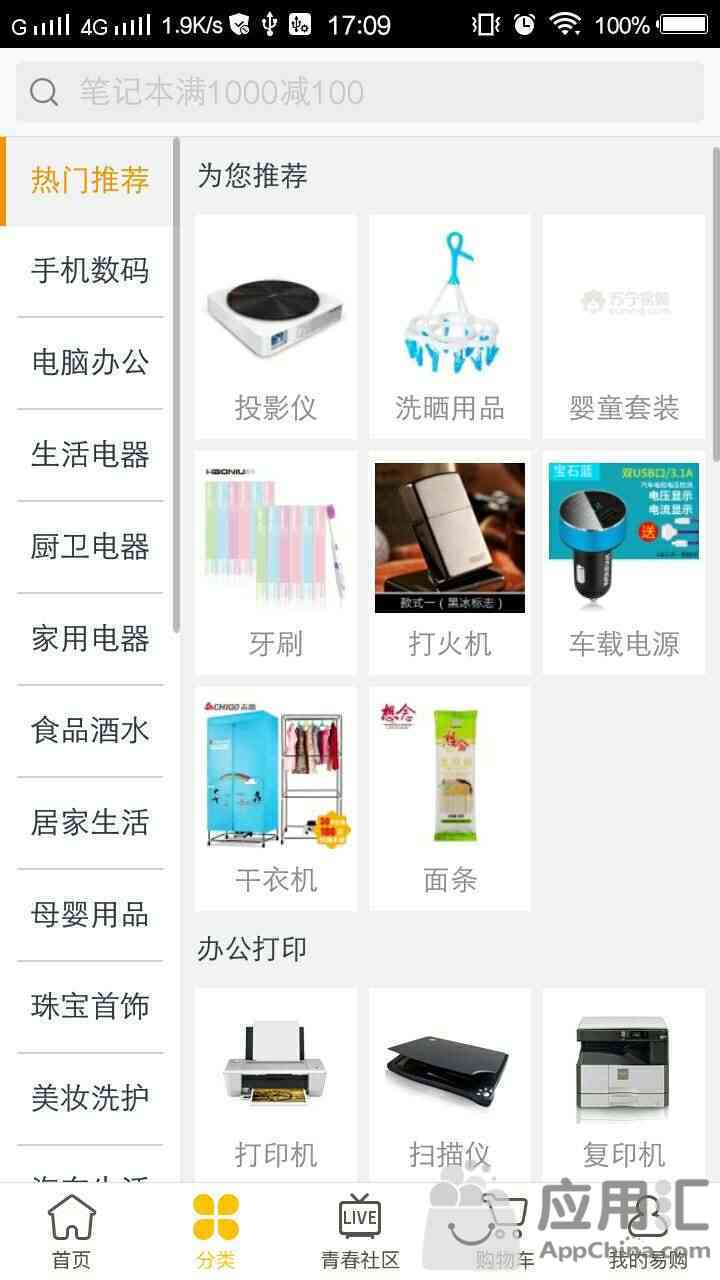Image resolution: width=720 pixels, height=1280 pixels.
Task: Open the 洗晒用品 product tile
Action: (x=450, y=327)
